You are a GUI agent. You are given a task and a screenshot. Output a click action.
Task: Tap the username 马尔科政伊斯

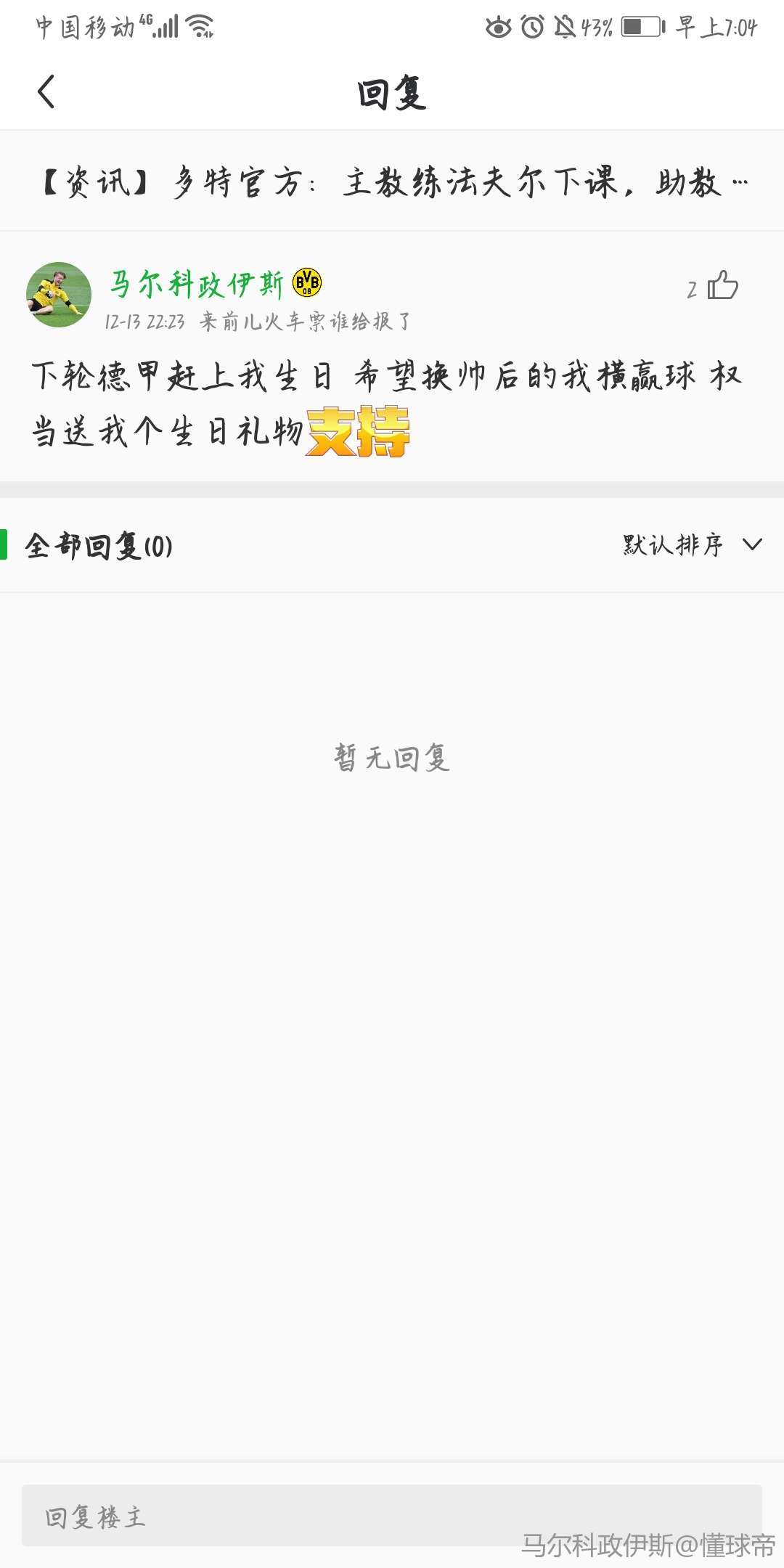[196, 284]
